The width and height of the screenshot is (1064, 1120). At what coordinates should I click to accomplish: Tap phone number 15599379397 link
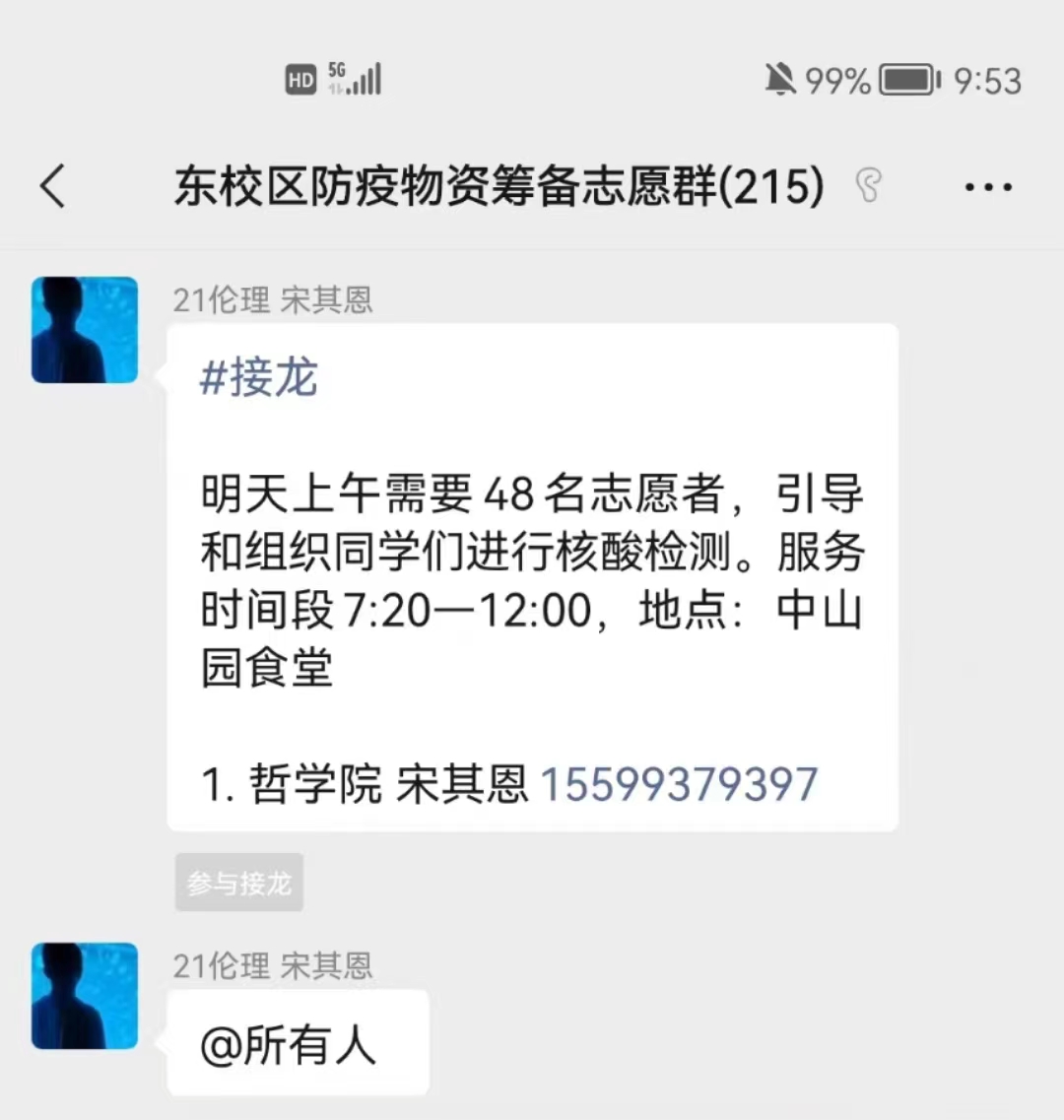click(x=679, y=785)
